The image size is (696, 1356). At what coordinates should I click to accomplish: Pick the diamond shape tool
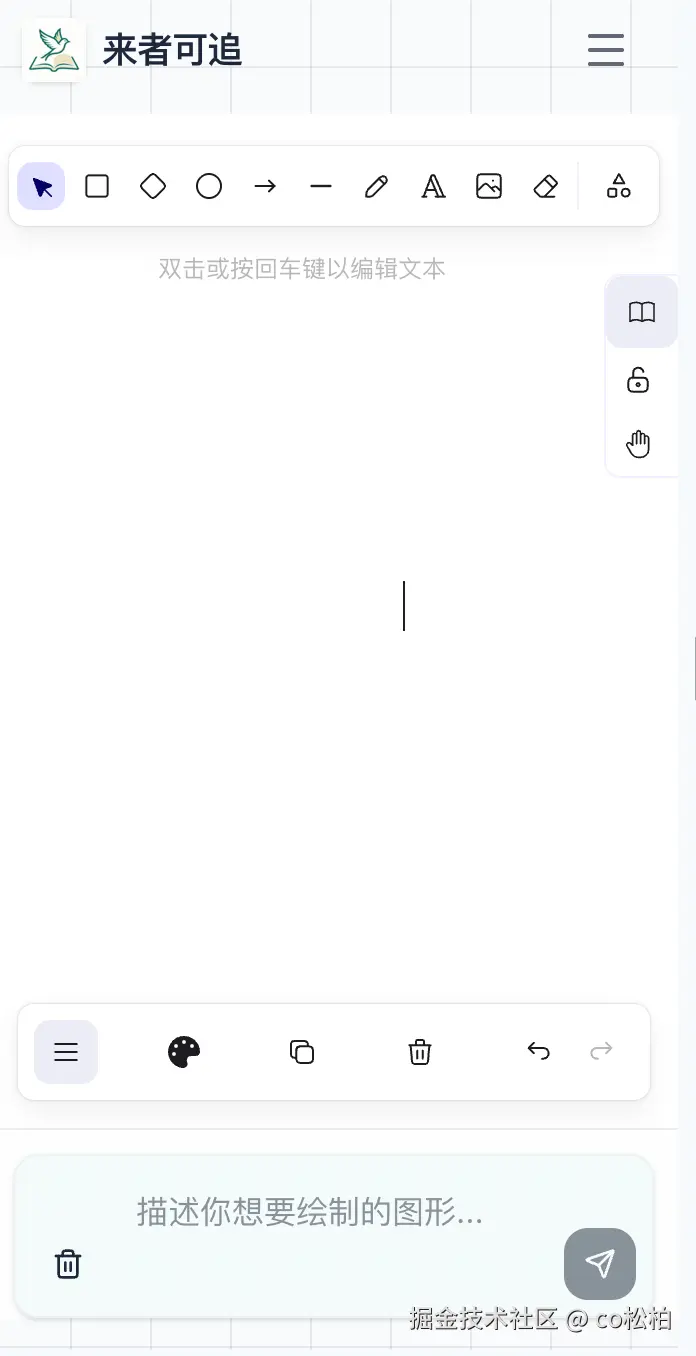pos(153,186)
